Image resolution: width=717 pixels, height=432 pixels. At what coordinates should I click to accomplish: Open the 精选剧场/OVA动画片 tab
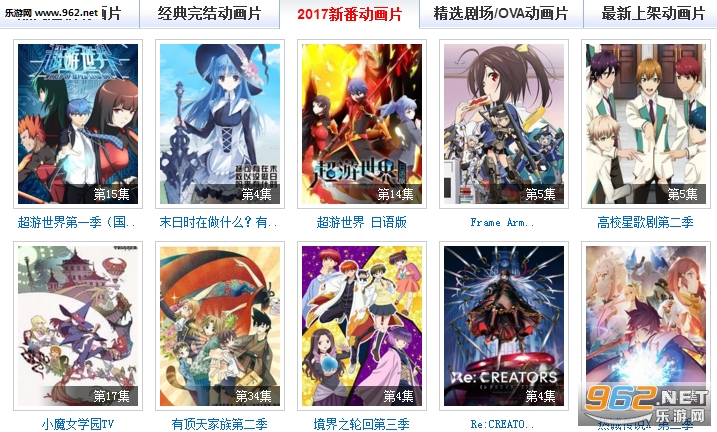(x=500, y=14)
